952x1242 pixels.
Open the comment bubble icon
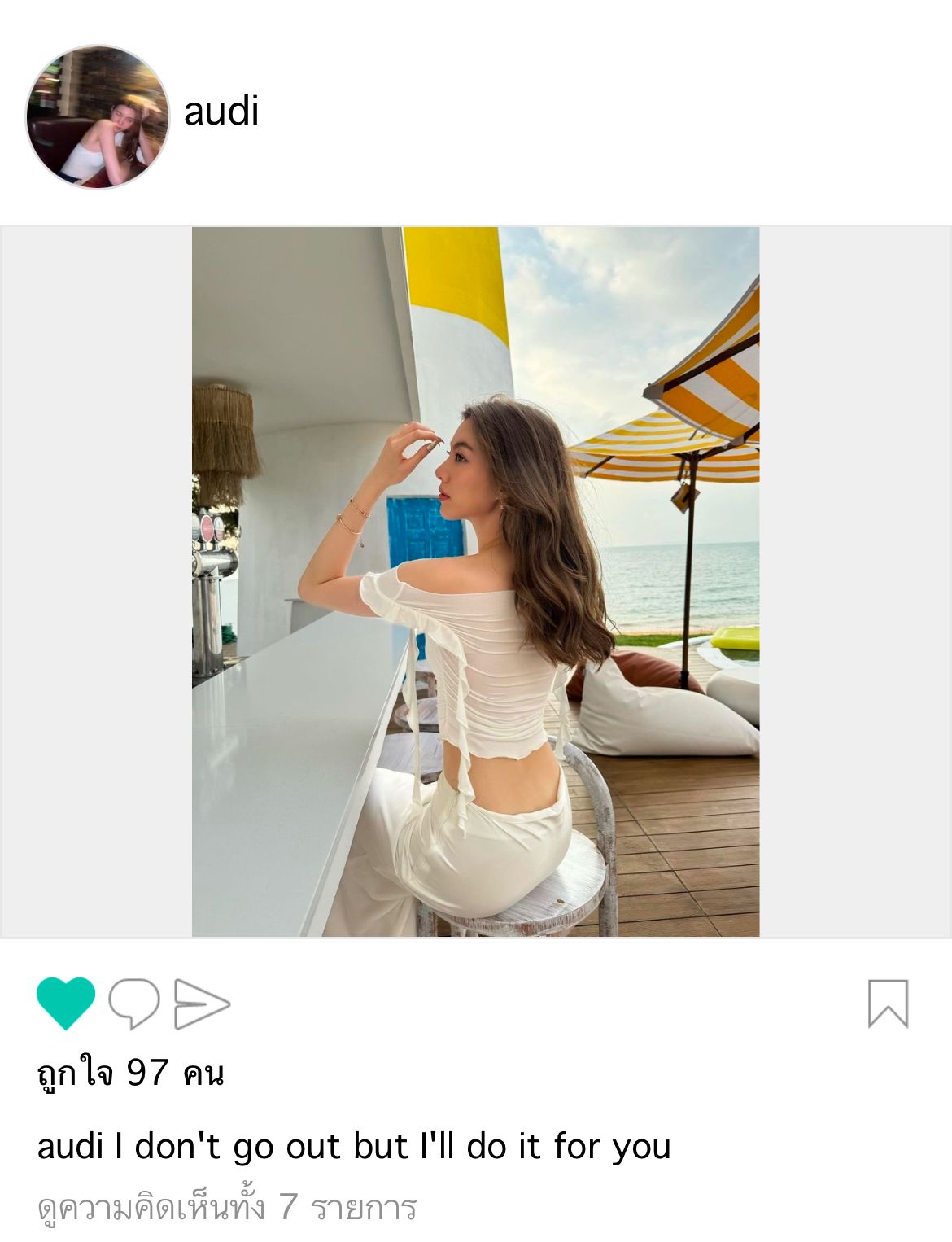pos(134,1003)
